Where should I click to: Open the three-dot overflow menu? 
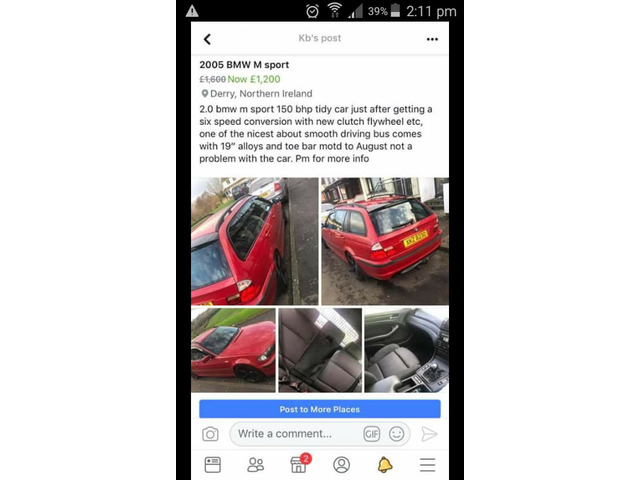pyautogui.click(x=432, y=39)
